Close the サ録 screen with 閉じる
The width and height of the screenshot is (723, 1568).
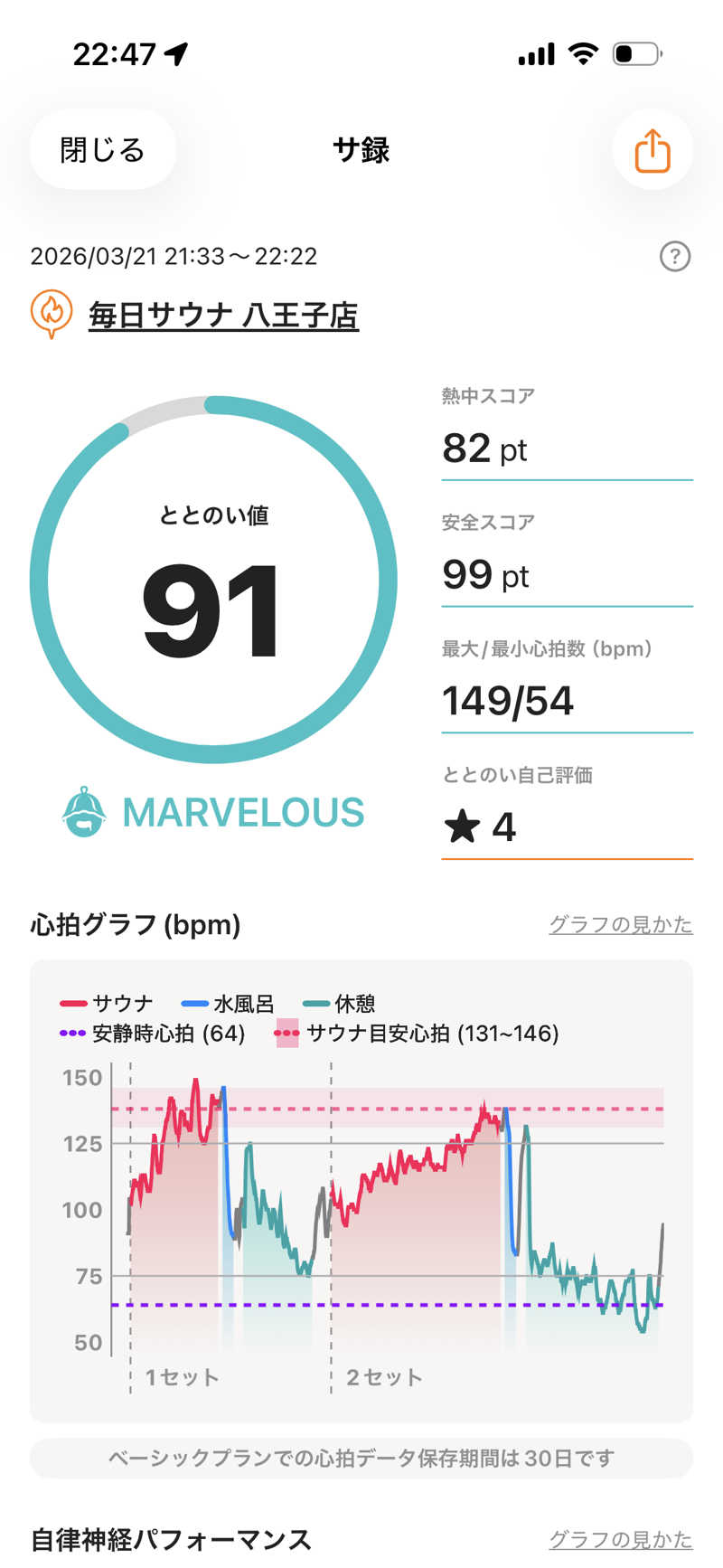[102, 150]
